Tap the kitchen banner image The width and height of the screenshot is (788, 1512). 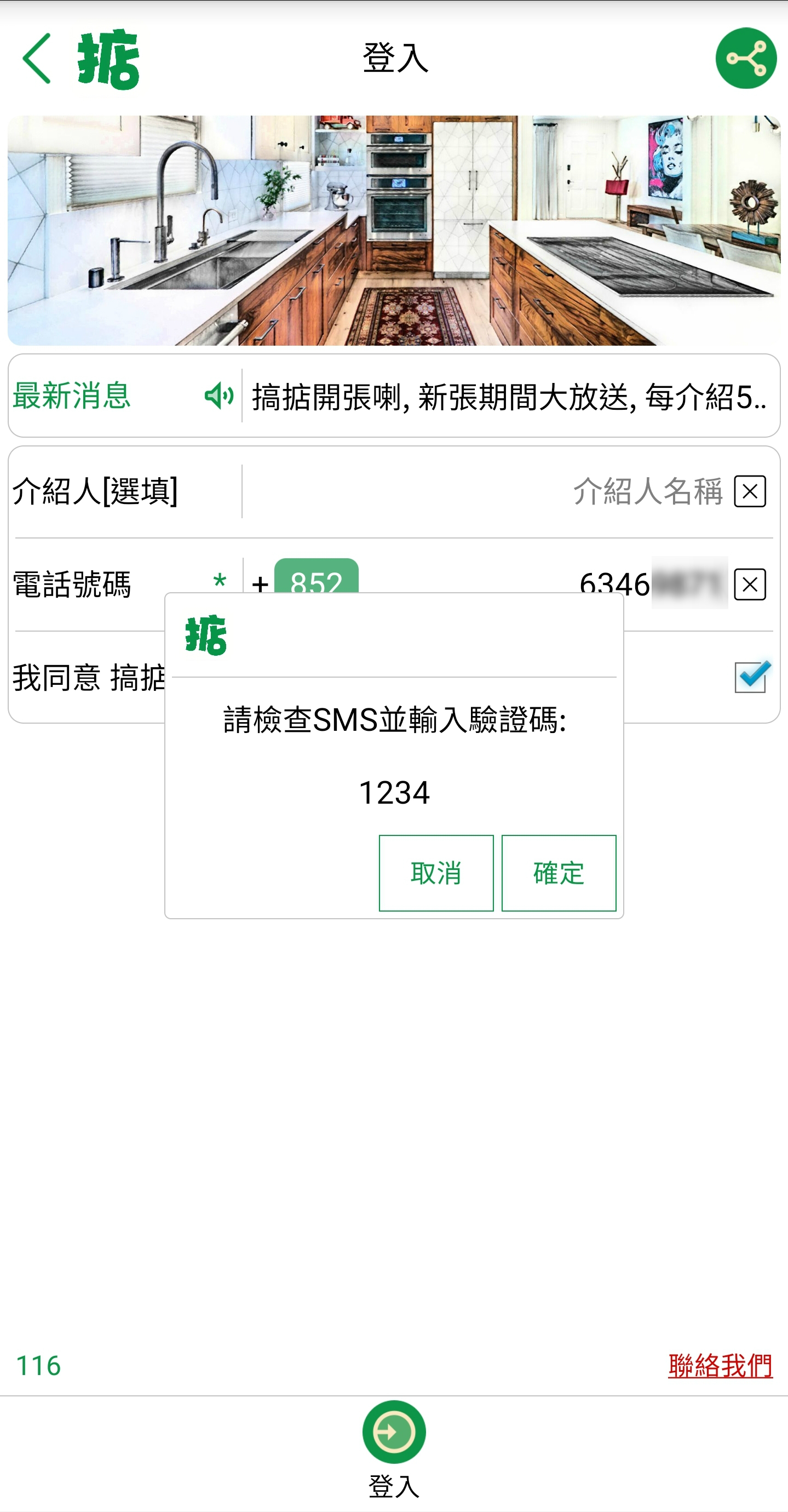[394, 230]
